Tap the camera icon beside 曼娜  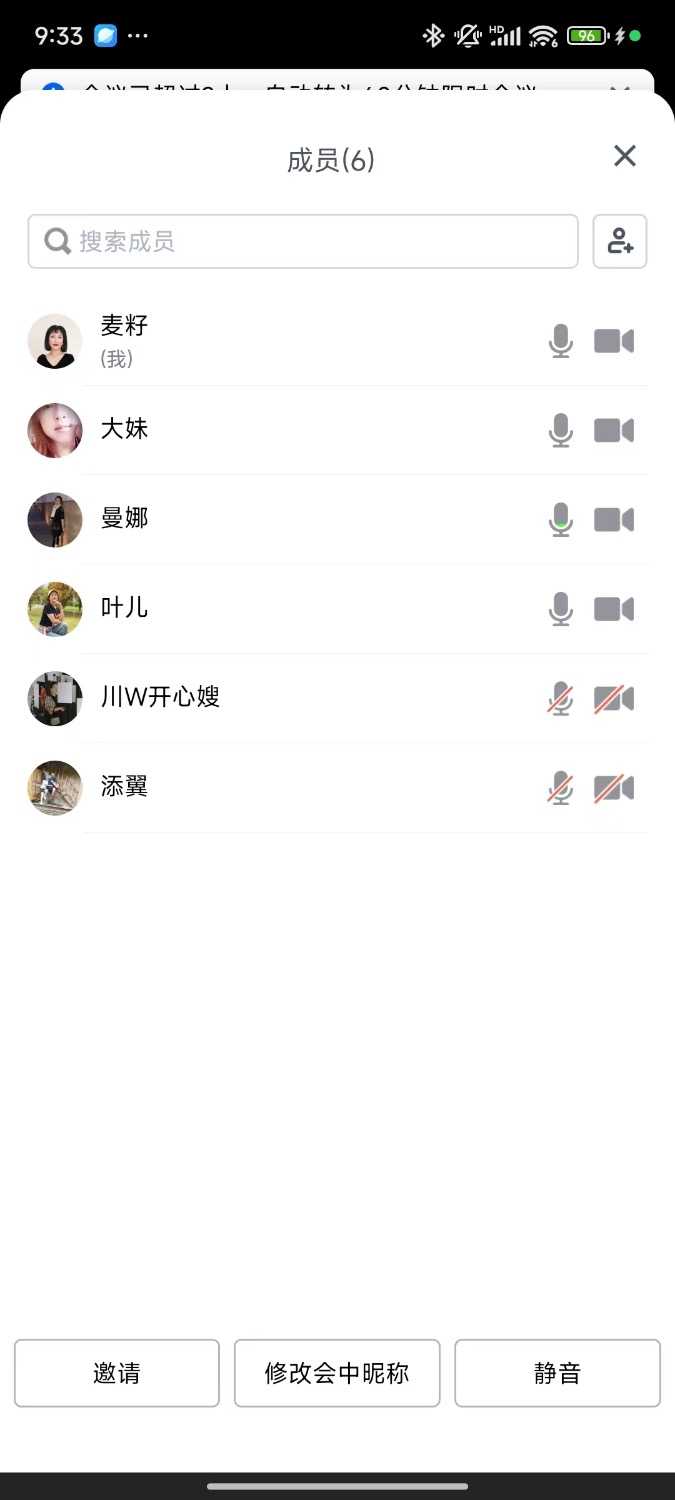coord(614,520)
